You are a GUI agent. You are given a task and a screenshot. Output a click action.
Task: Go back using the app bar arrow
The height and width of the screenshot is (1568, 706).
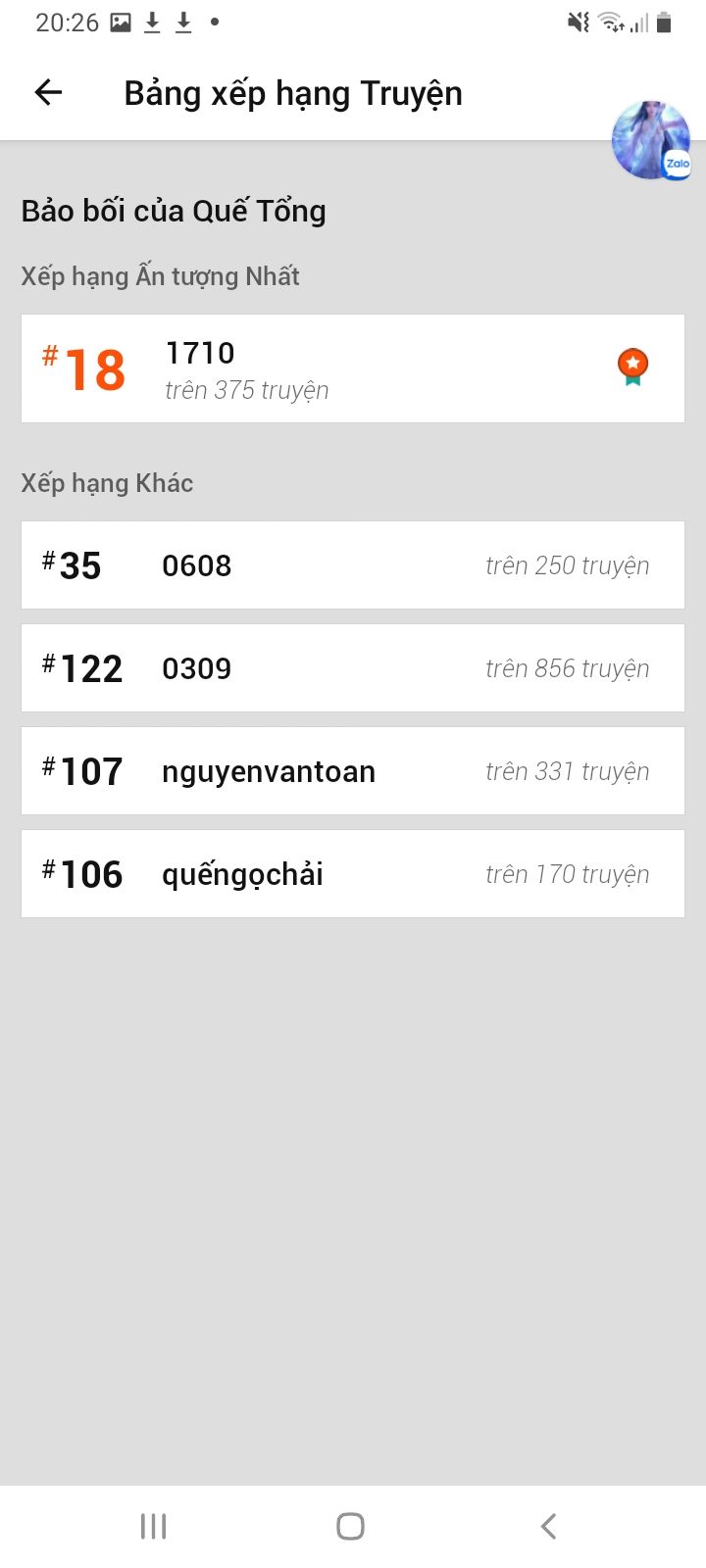pyautogui.click(x=48, y=93)
